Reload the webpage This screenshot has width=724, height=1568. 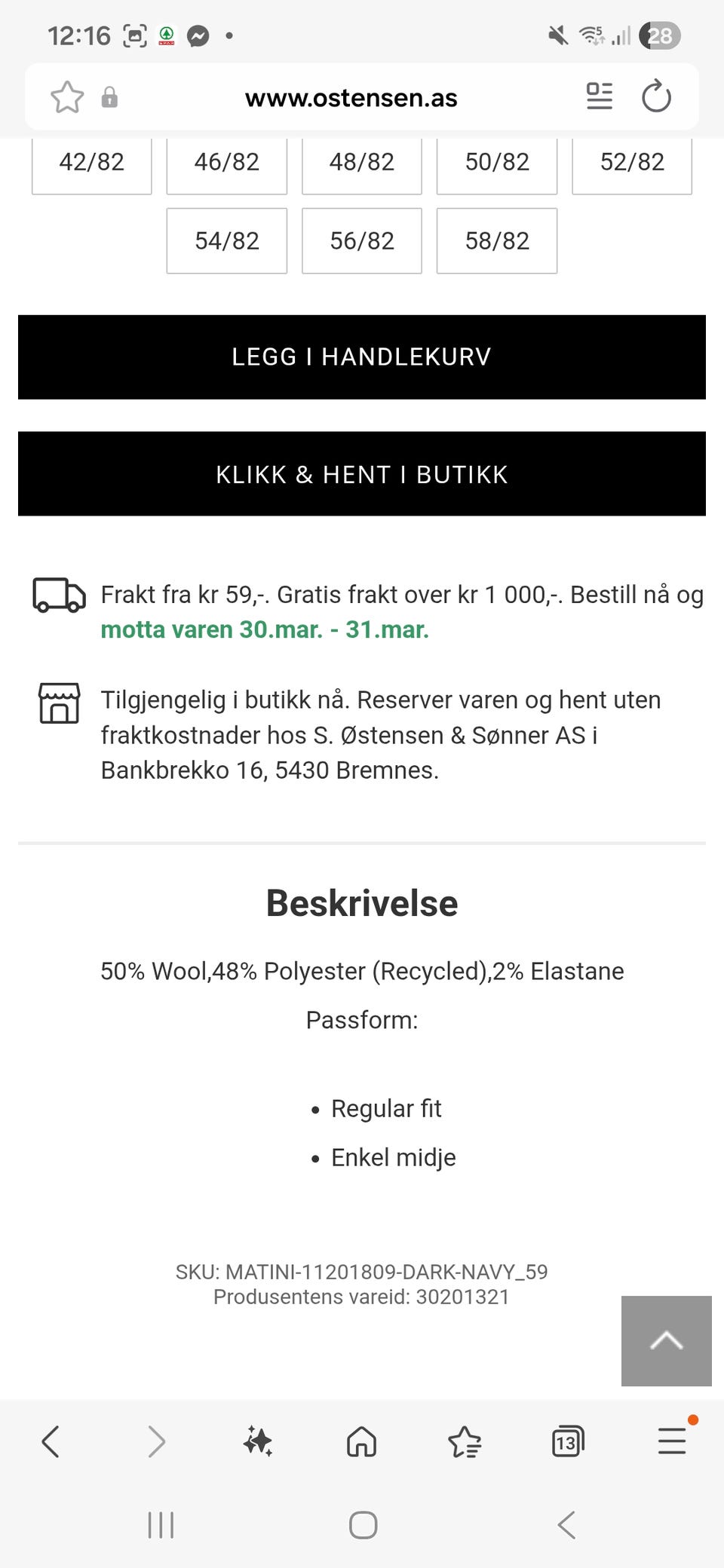657,96
